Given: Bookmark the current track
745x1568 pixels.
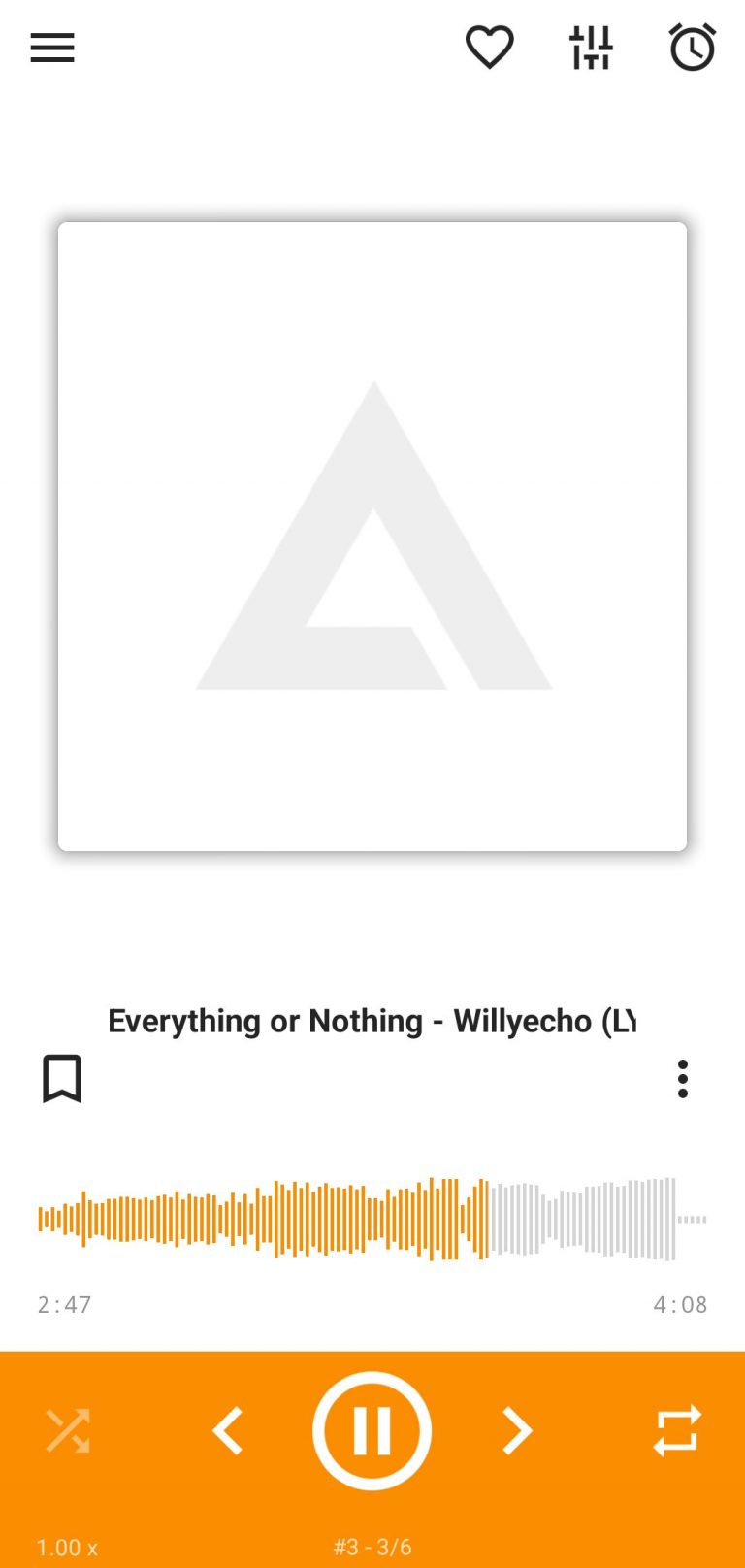Looking at the screenshot, I should pos(62,1077).
